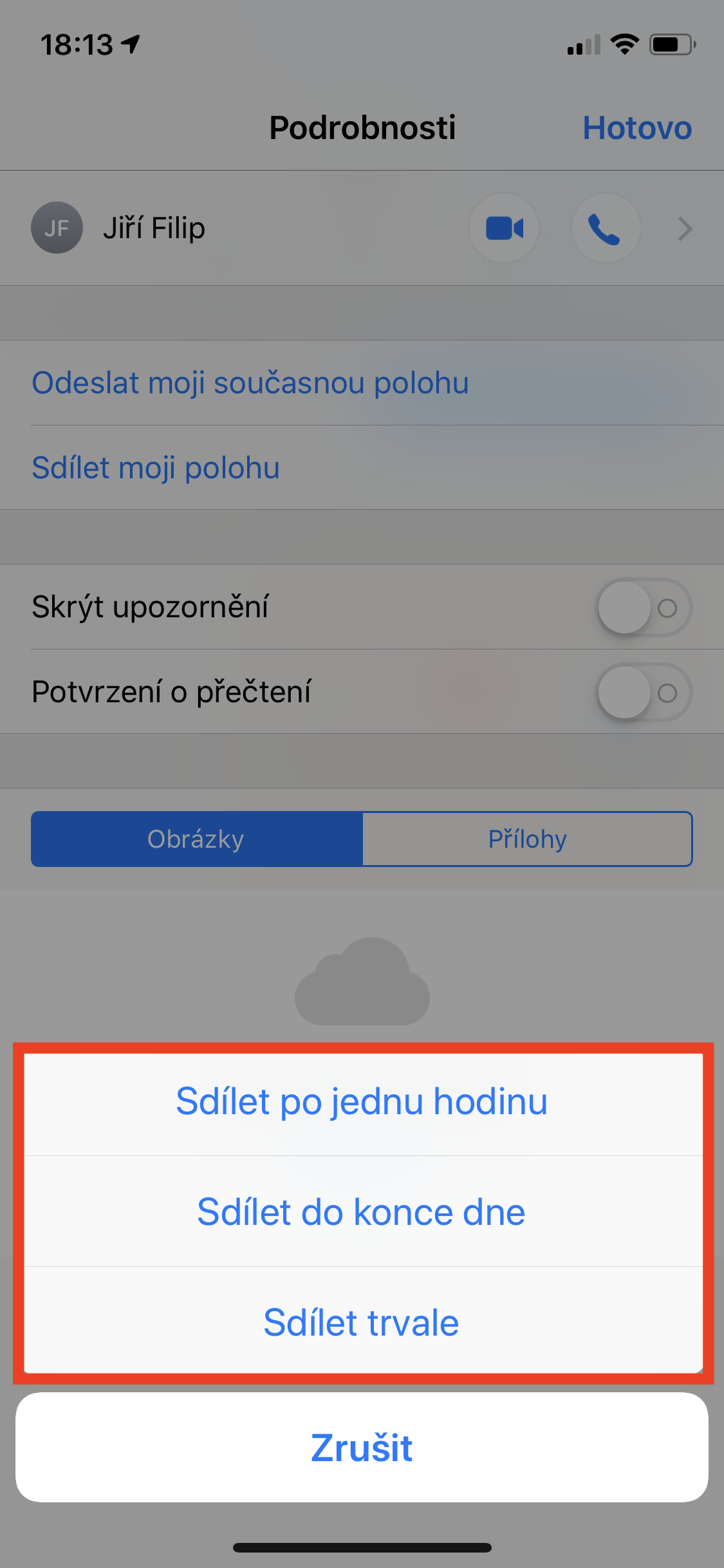724x1568 pixels.
Task: Switch to the Přílohy segment
Action: click(527, 839)
